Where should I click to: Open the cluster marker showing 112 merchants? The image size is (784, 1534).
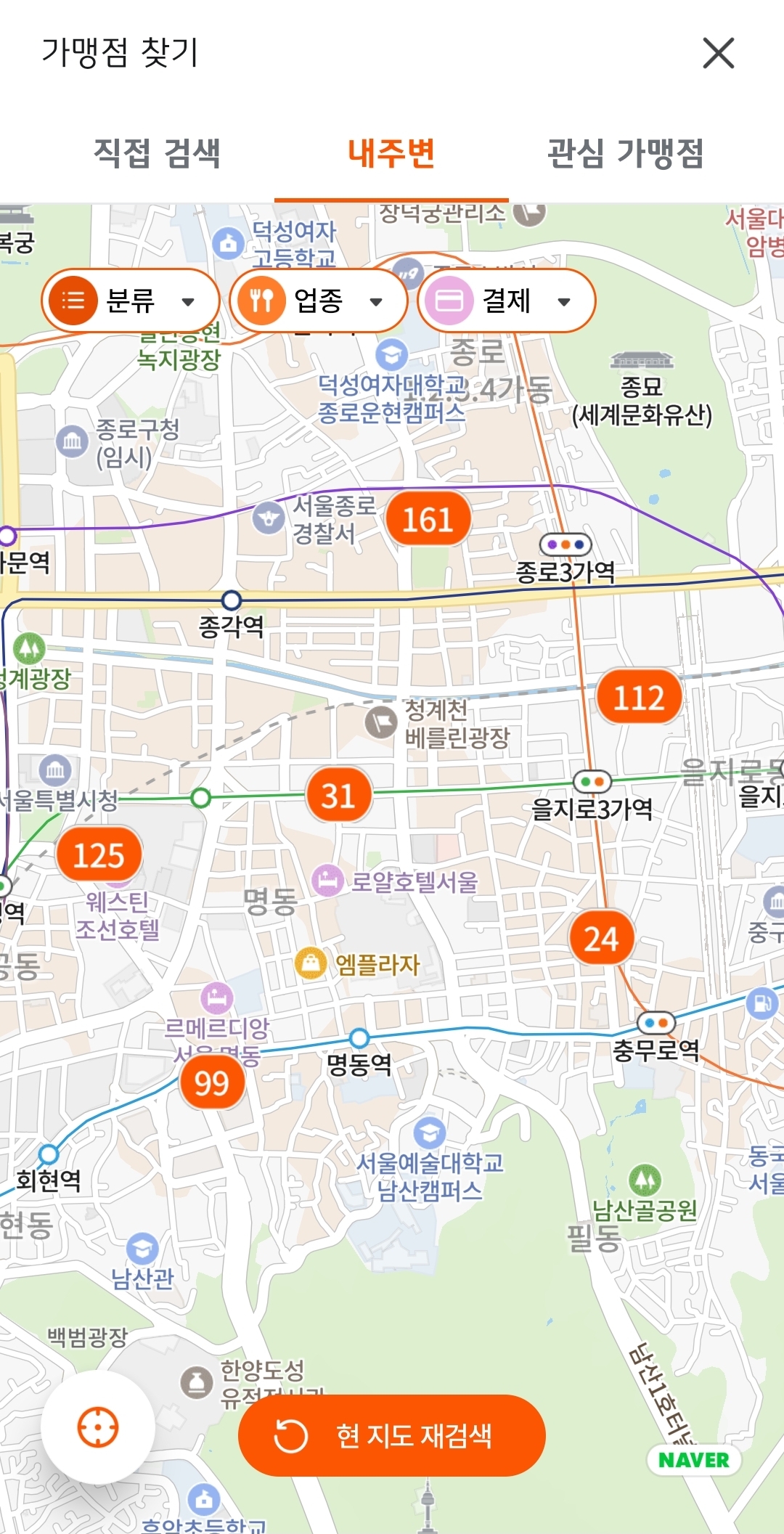coord(637,698)
